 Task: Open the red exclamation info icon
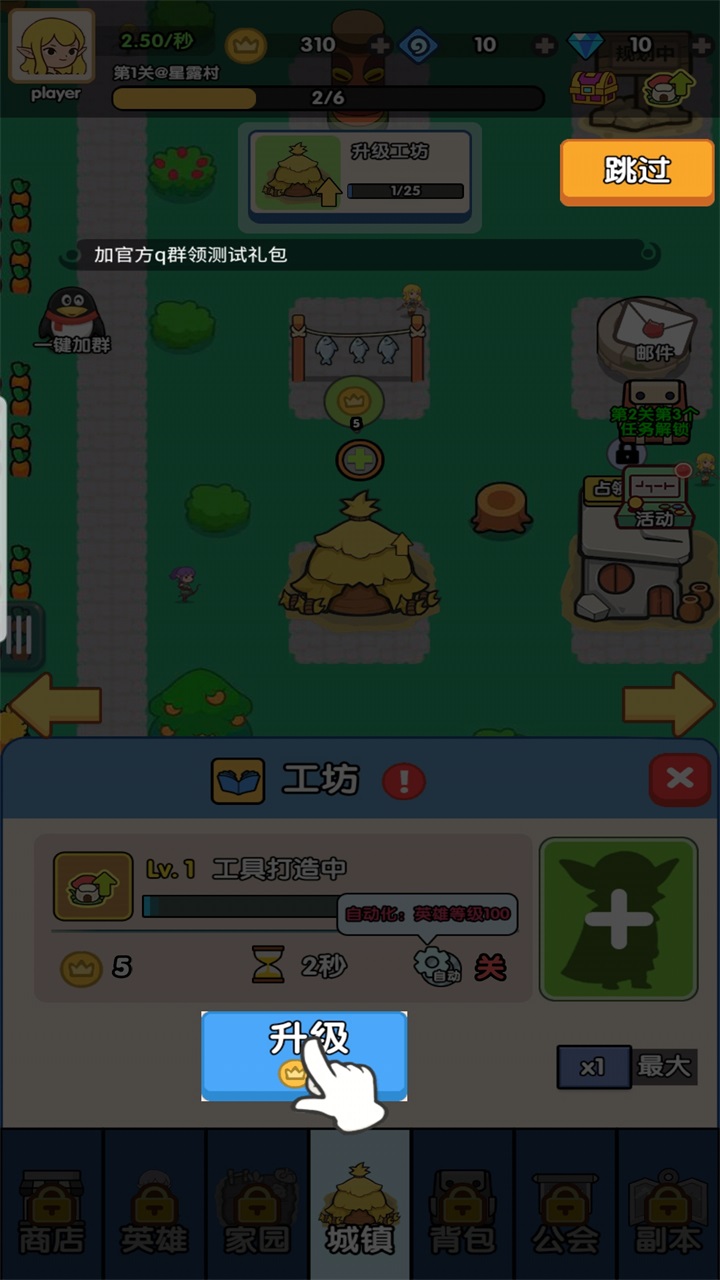[x=404, y=780]
